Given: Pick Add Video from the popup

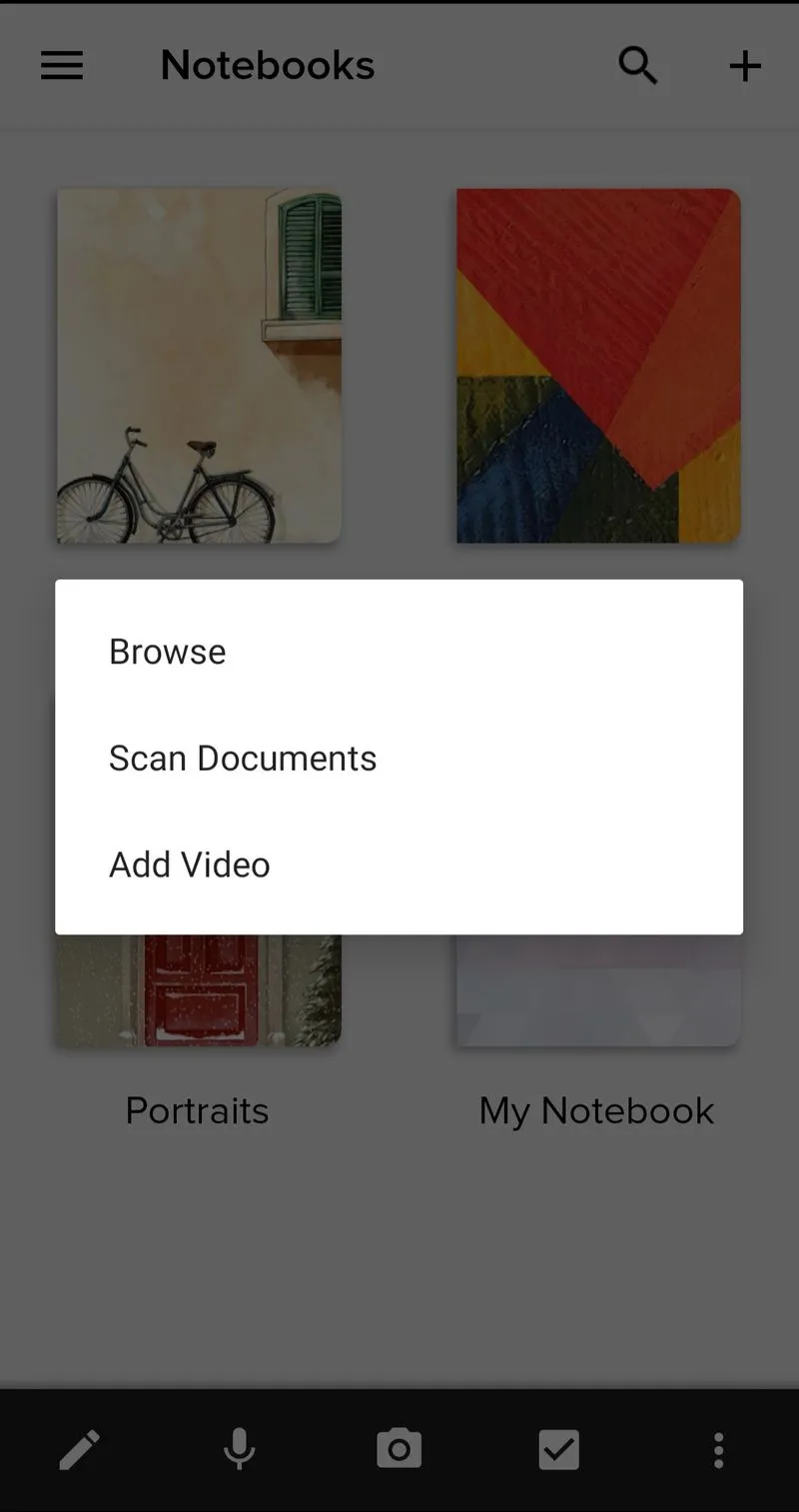Looking at the screenshot, I should (x=189, y=863).
